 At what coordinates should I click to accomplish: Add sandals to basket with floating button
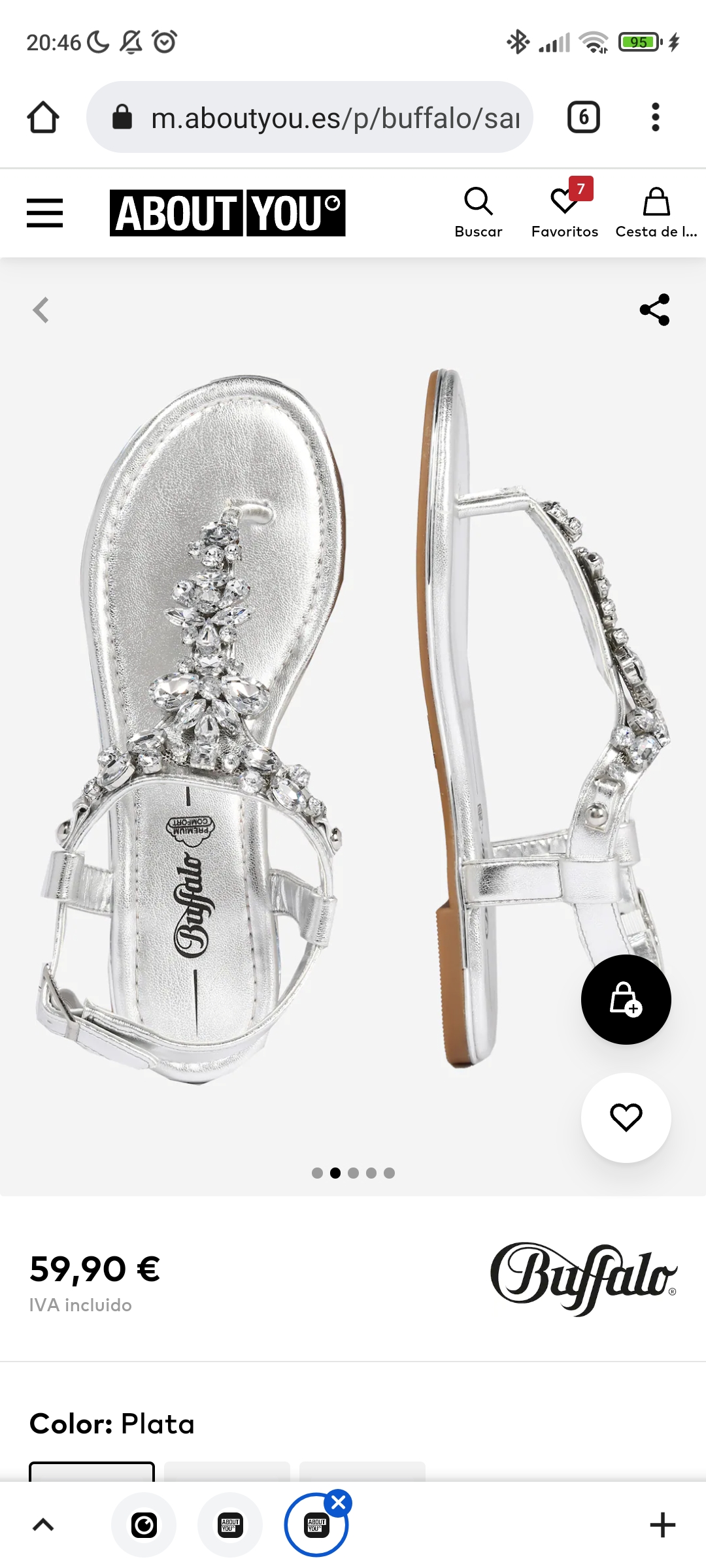click(x=626, y=1000)
